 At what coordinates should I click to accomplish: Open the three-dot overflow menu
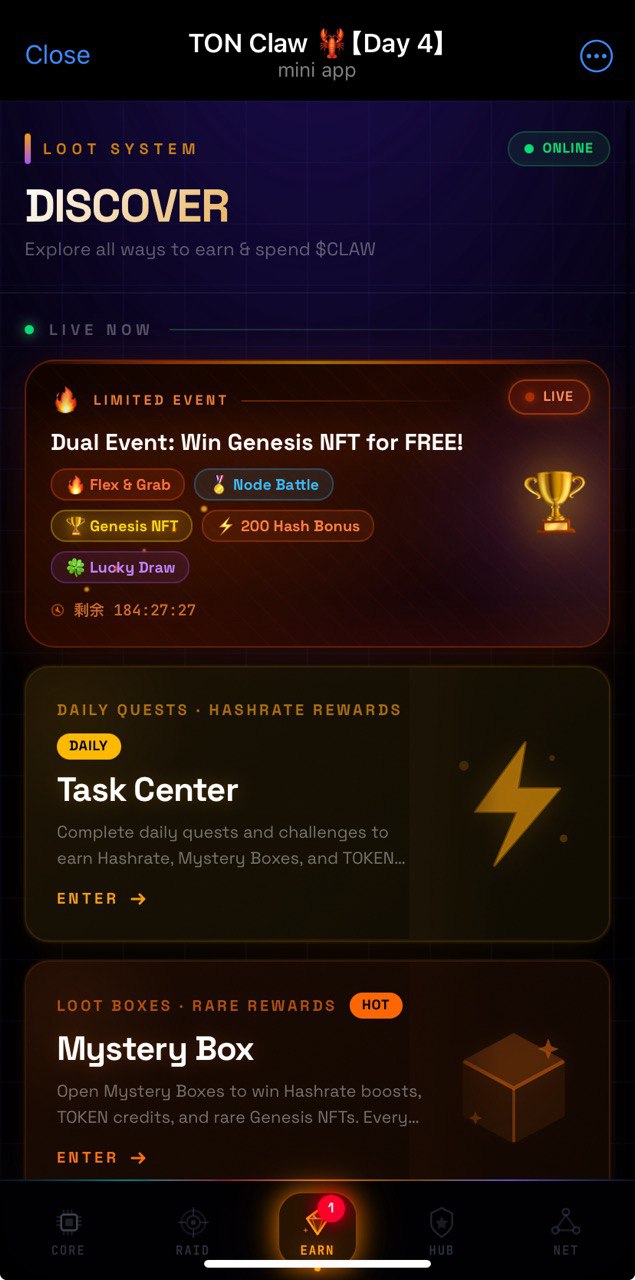click(x=596, y=56)
